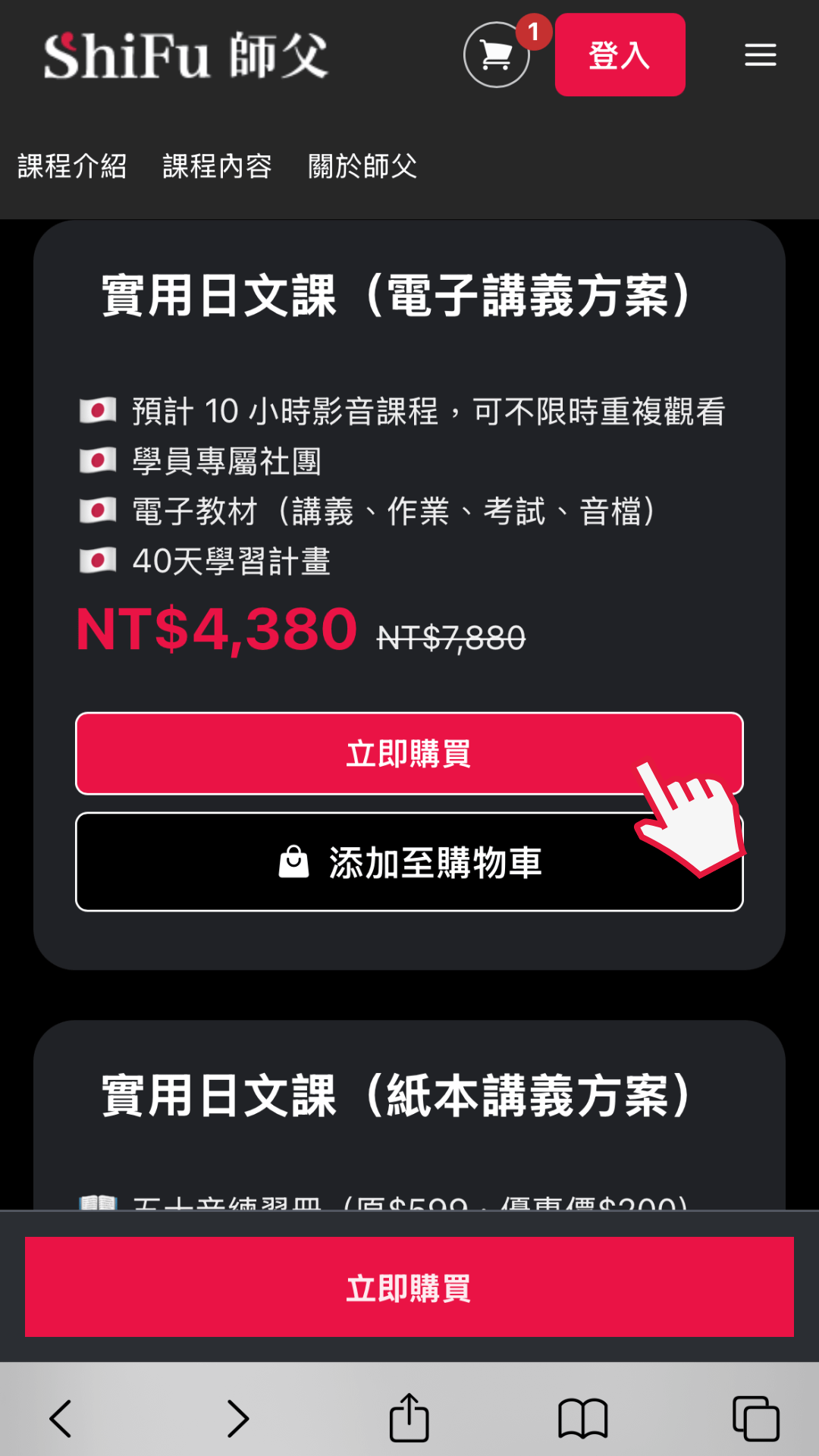Open the browser tabs overview
Image resolution: width=819 pixels, height=1456 pixels.
[755, 1418]
